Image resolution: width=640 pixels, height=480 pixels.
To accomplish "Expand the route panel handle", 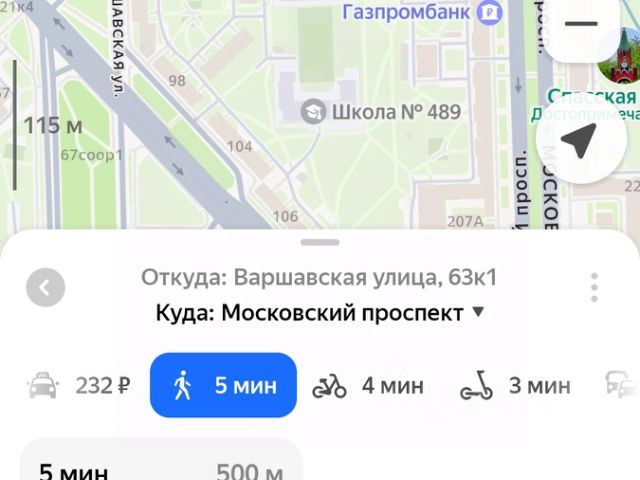I will (319, 242).
